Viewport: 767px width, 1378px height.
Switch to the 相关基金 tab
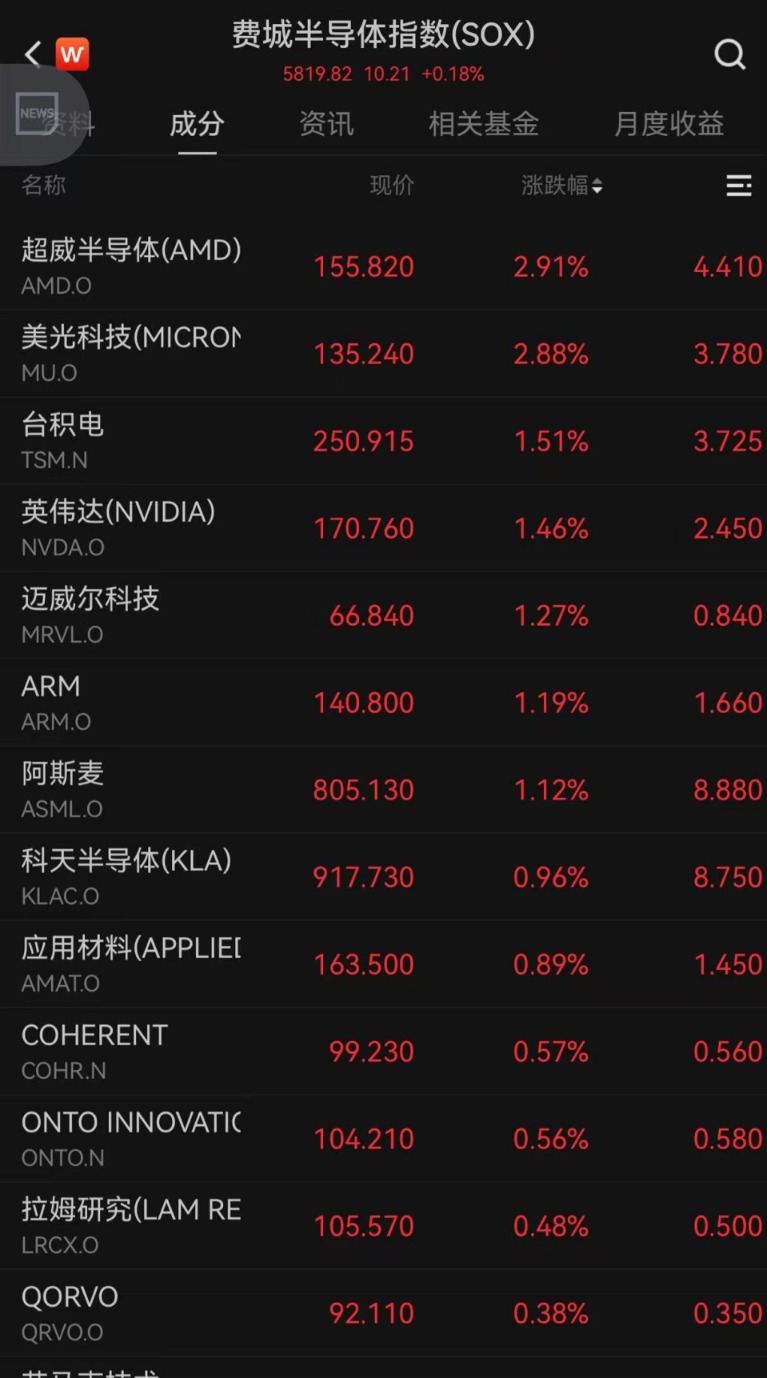point(484,124)
